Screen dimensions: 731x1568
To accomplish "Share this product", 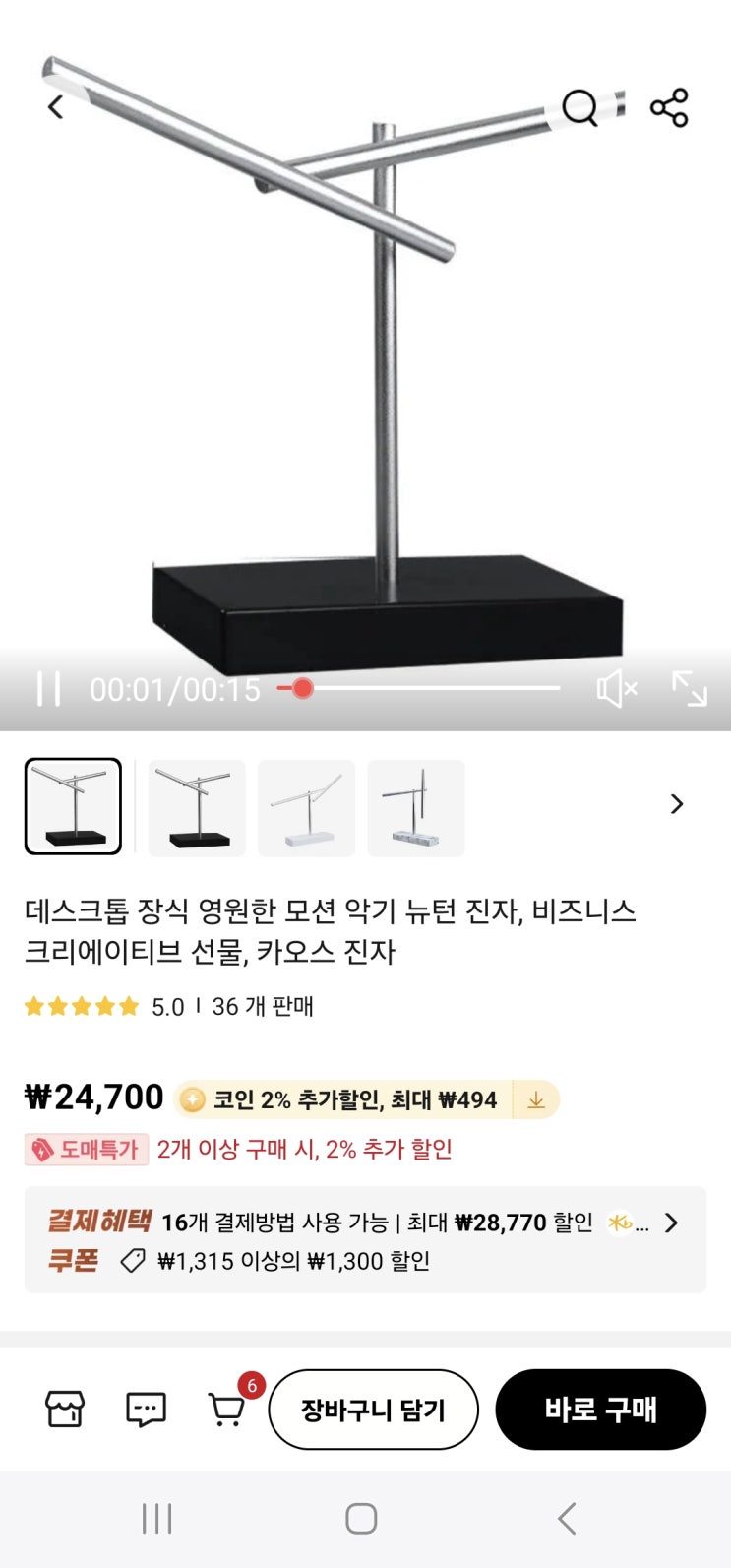I will tap(669, 107).
